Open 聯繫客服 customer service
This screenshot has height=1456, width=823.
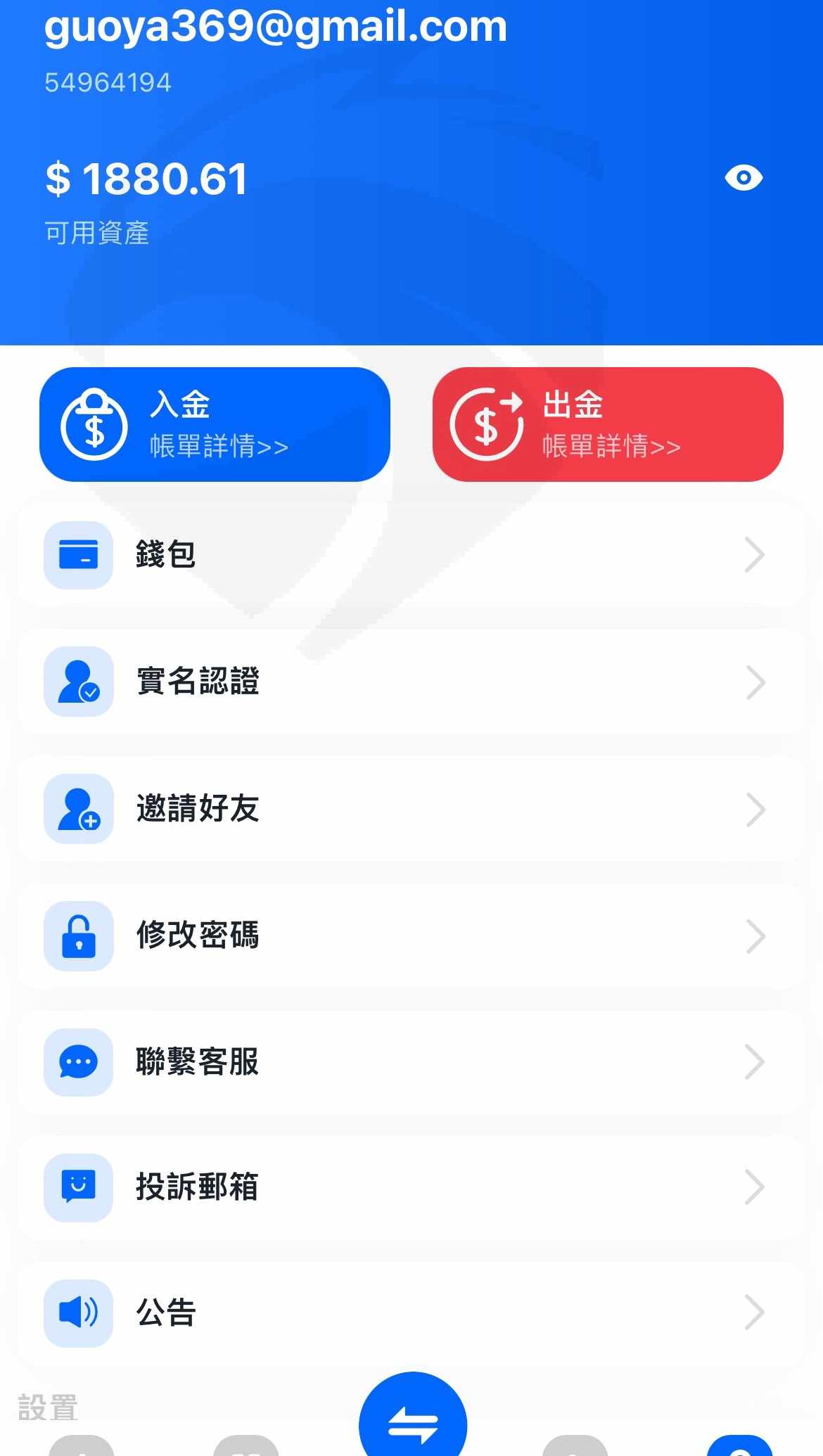tap(412, 1062)
